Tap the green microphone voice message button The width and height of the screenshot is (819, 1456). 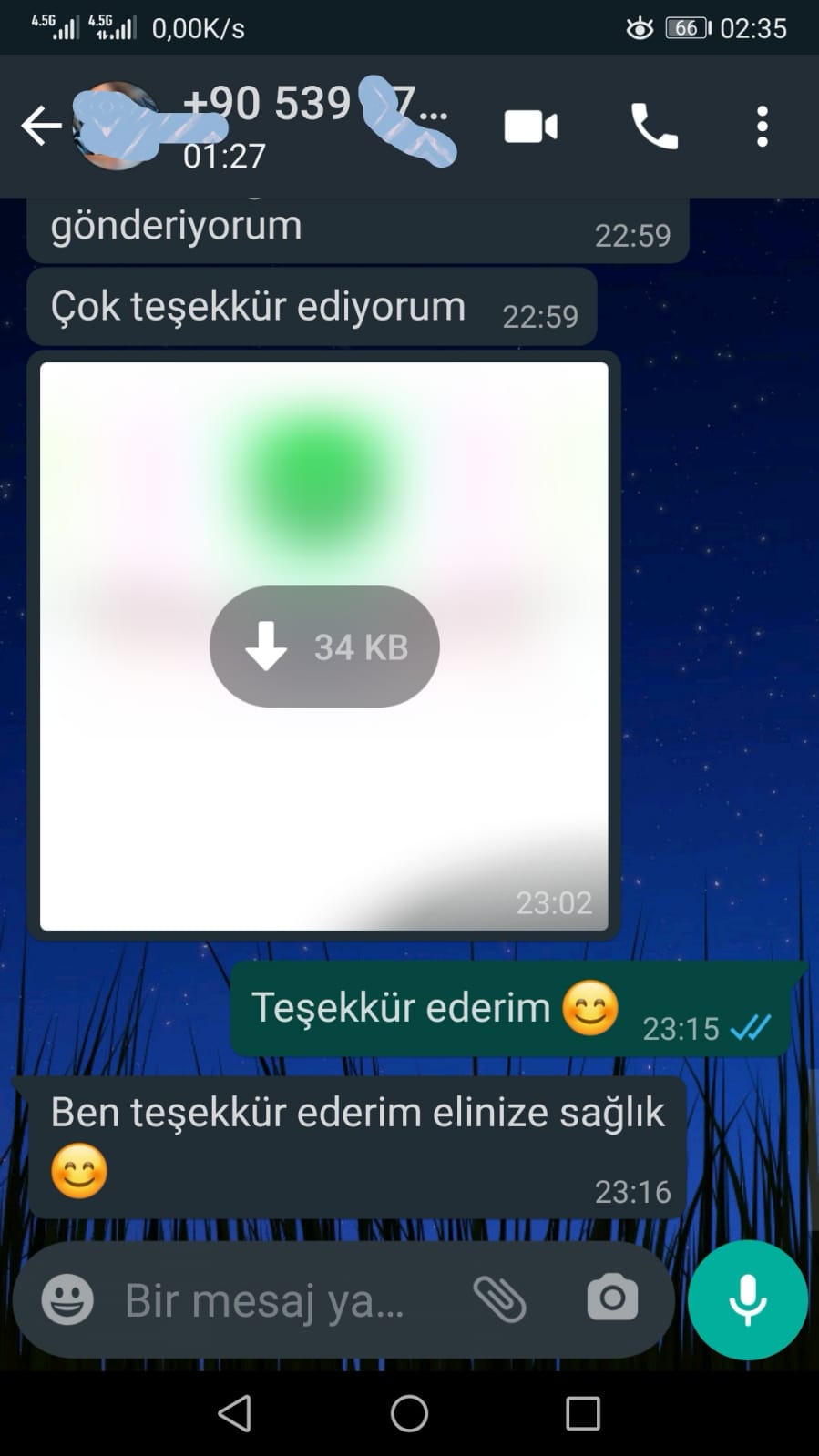pyautogui.click(x=748, y=1299)
